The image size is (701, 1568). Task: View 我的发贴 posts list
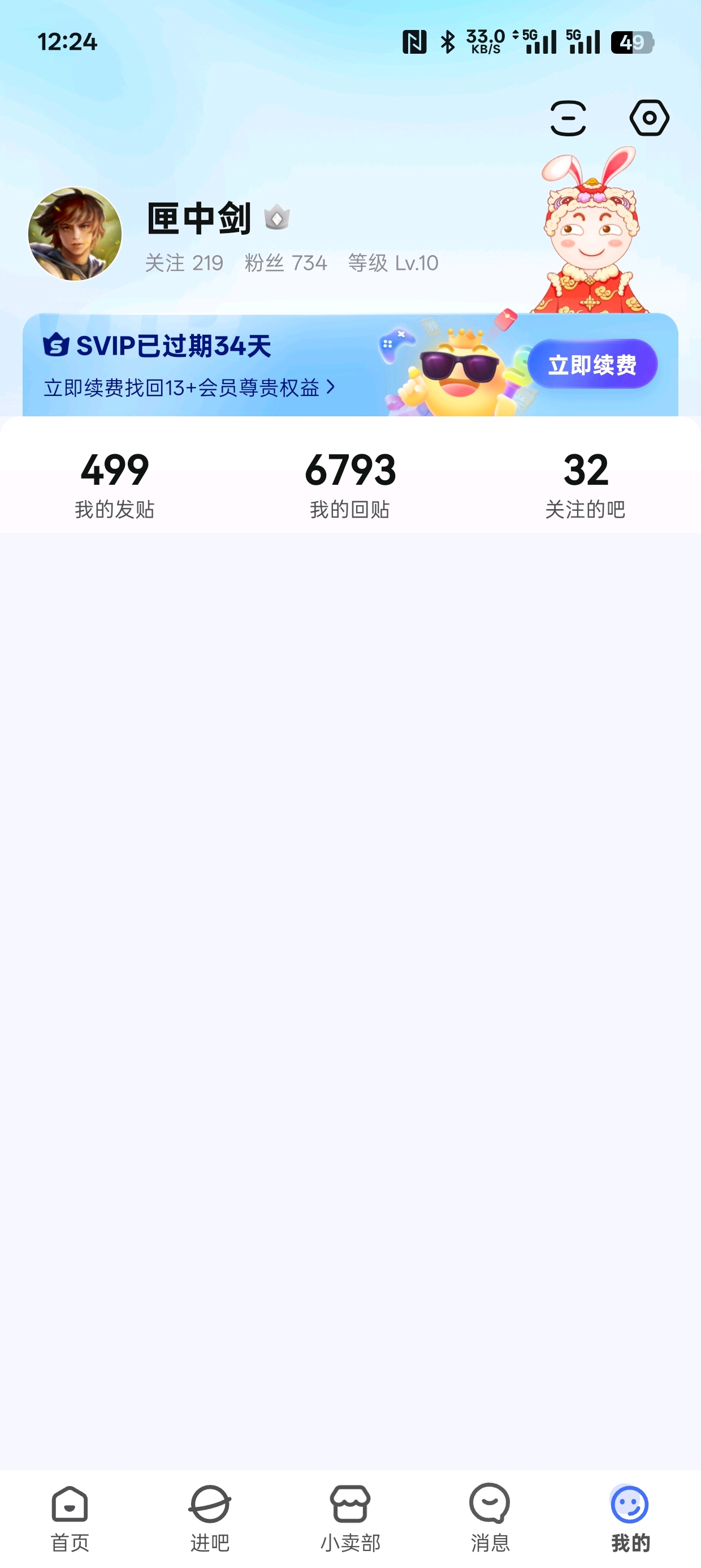pos(114,484)
